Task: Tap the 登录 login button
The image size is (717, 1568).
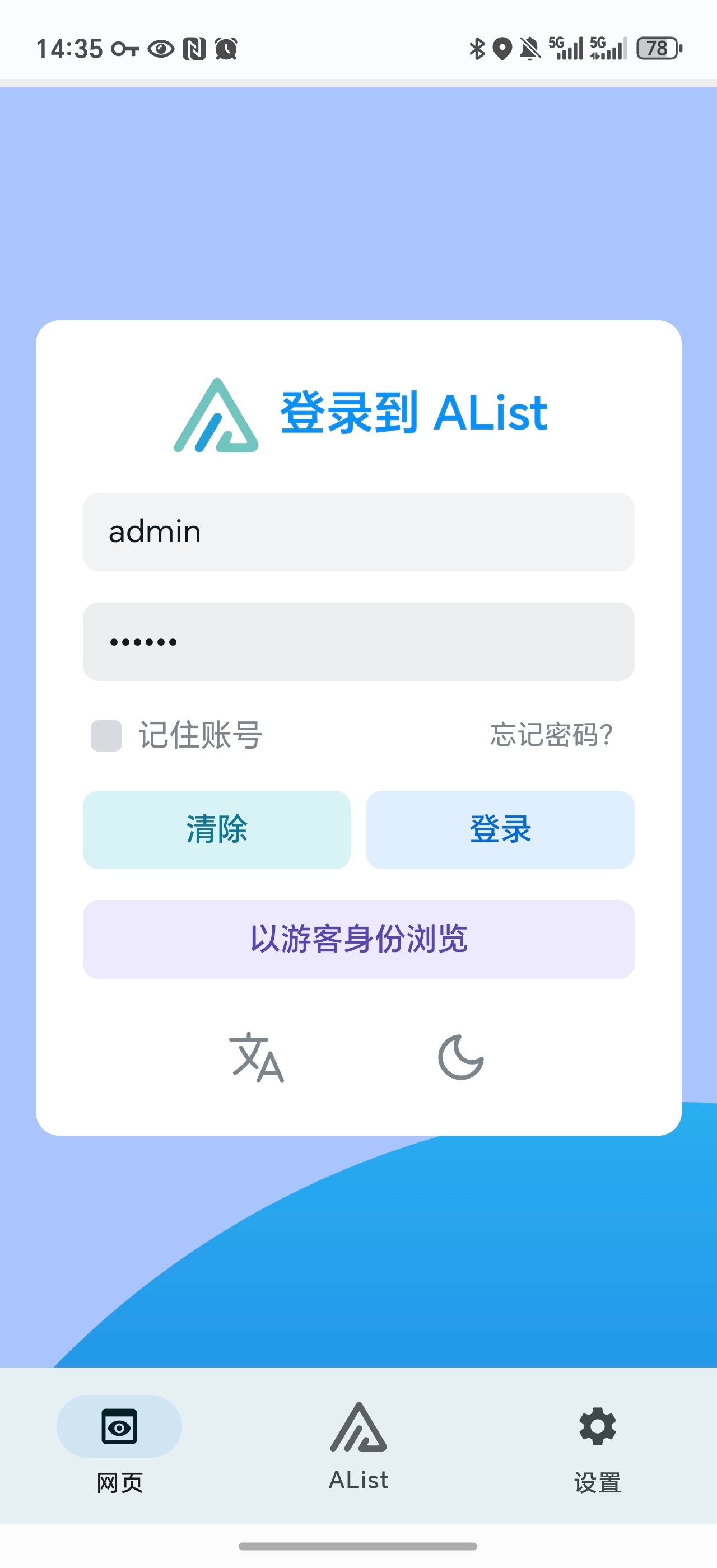Action: (500, 829)
